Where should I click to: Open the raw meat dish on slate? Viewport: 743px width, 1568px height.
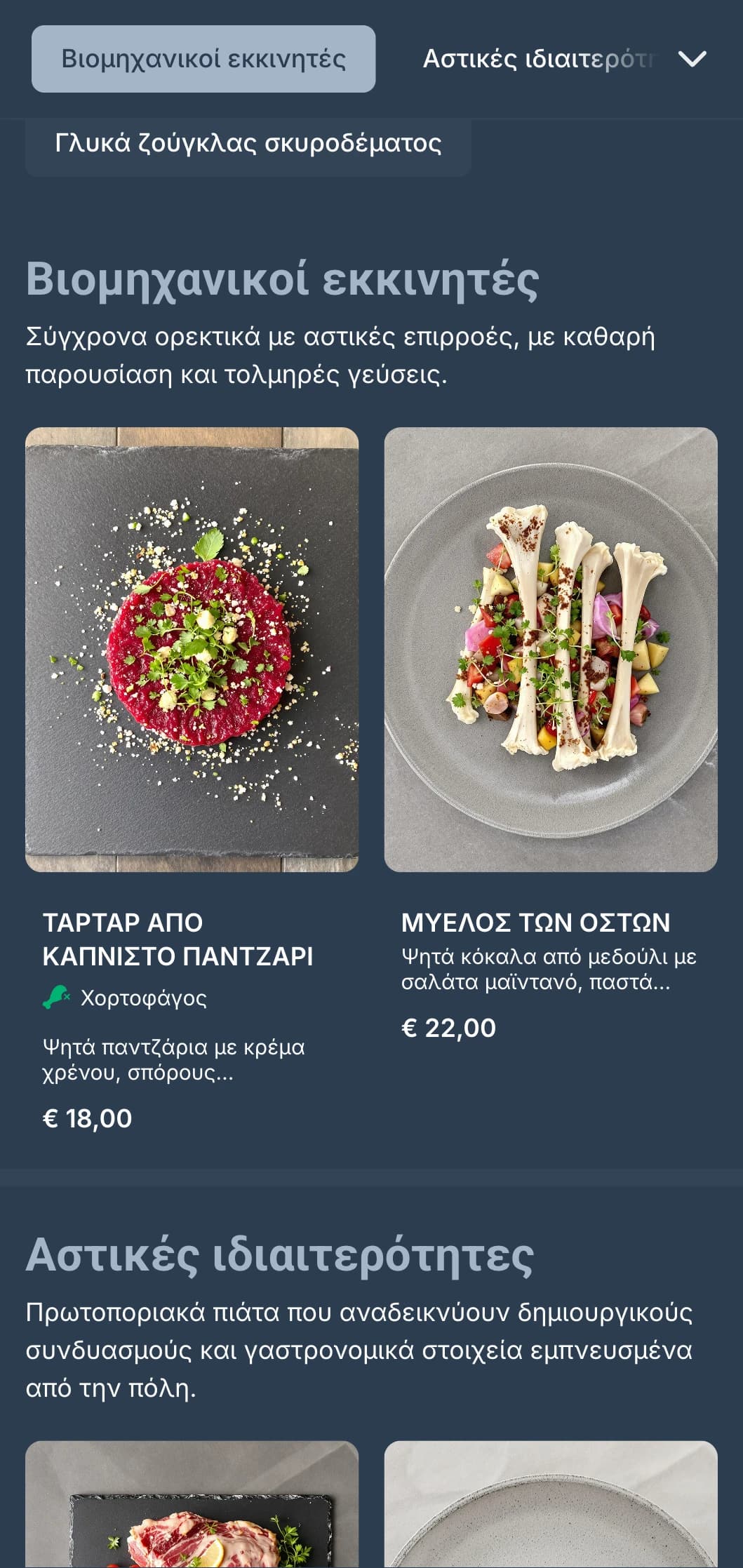192,1503
